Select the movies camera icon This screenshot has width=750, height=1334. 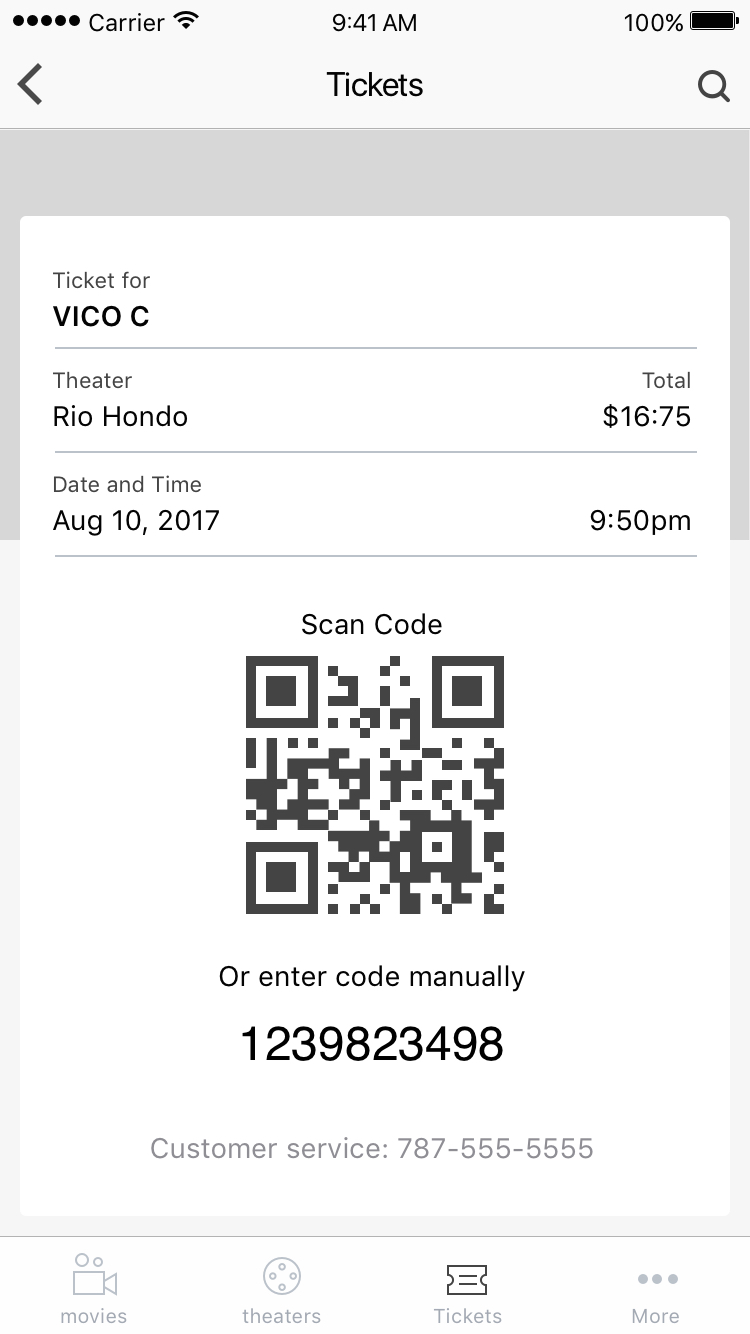pyautogui.click(x=93, y=1277)
